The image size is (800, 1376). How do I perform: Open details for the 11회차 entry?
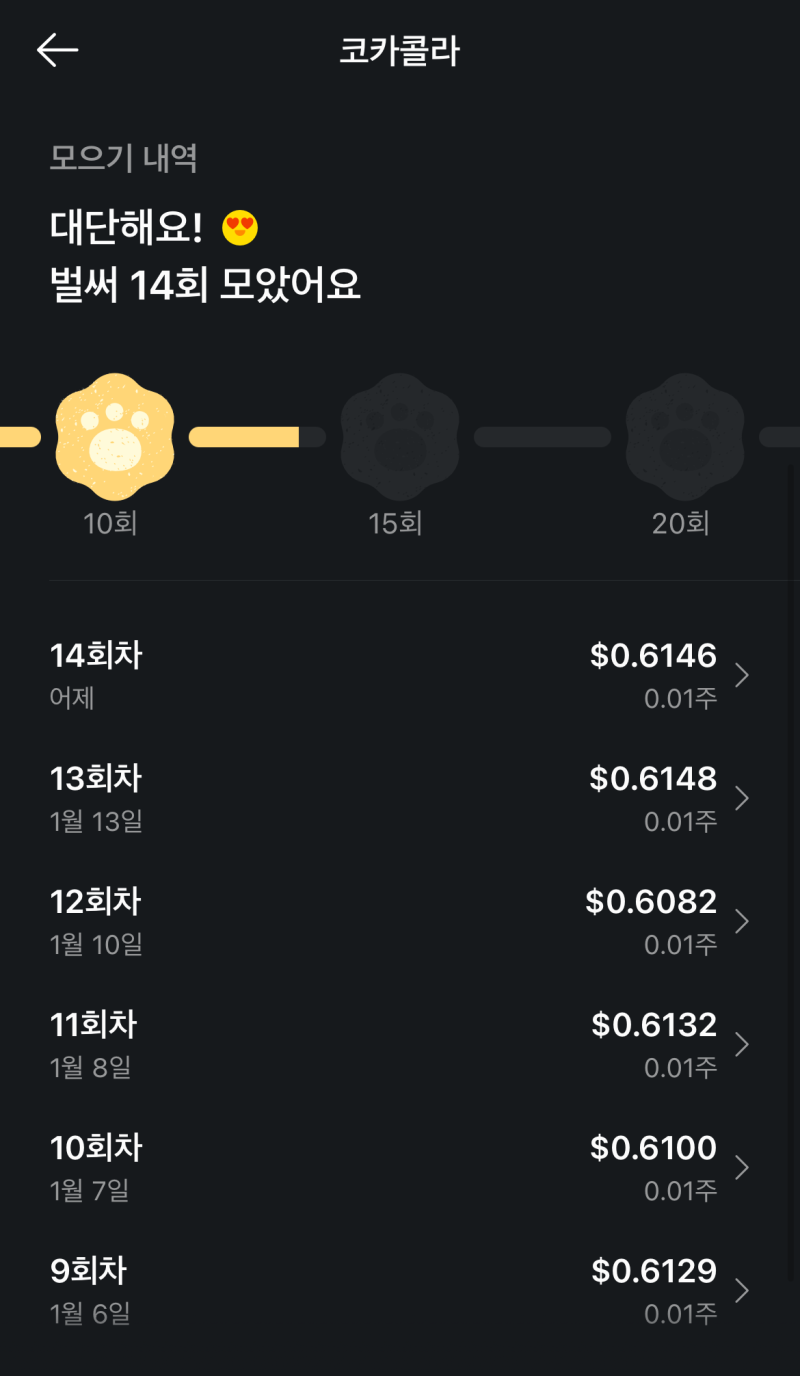pos(741,1044)
